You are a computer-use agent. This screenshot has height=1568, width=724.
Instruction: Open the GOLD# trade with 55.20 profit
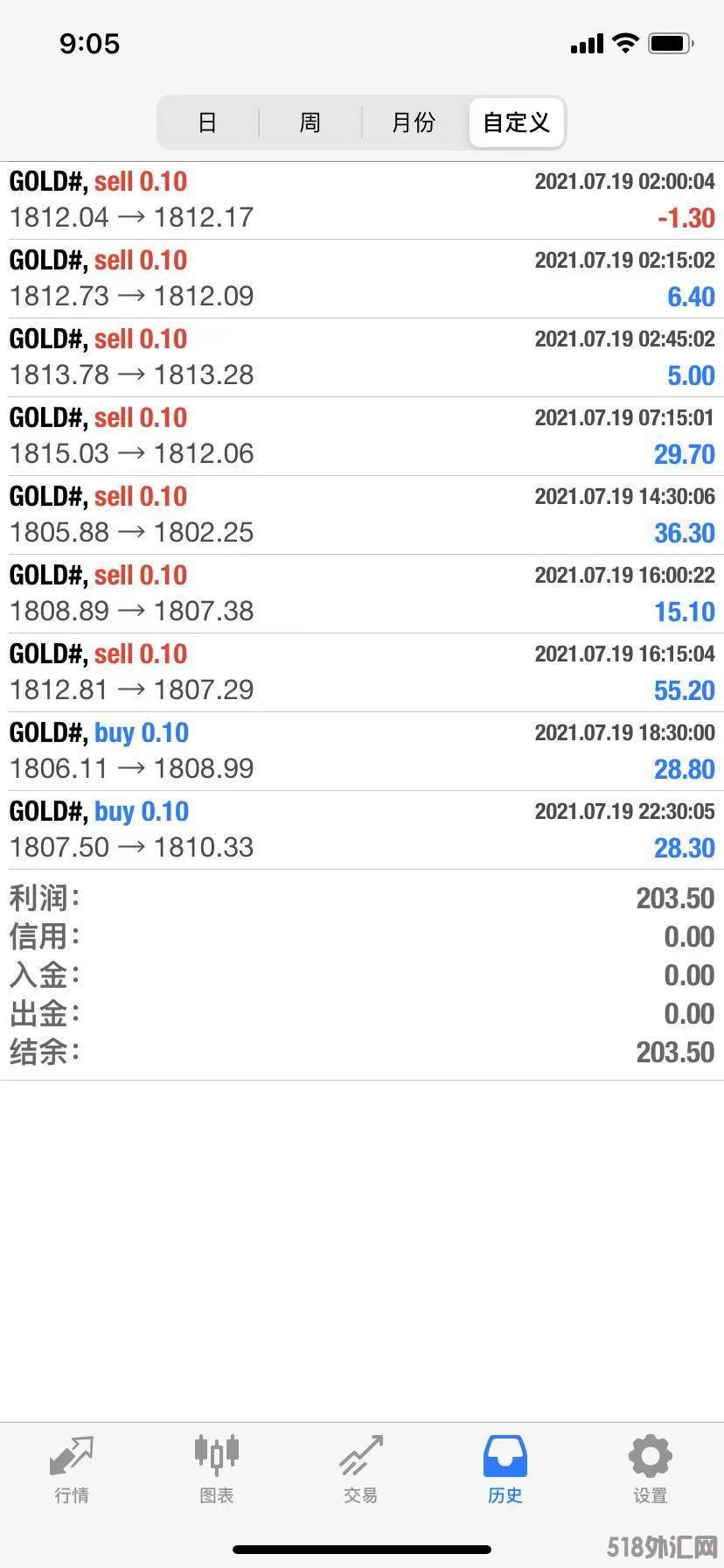coord(362,673)
